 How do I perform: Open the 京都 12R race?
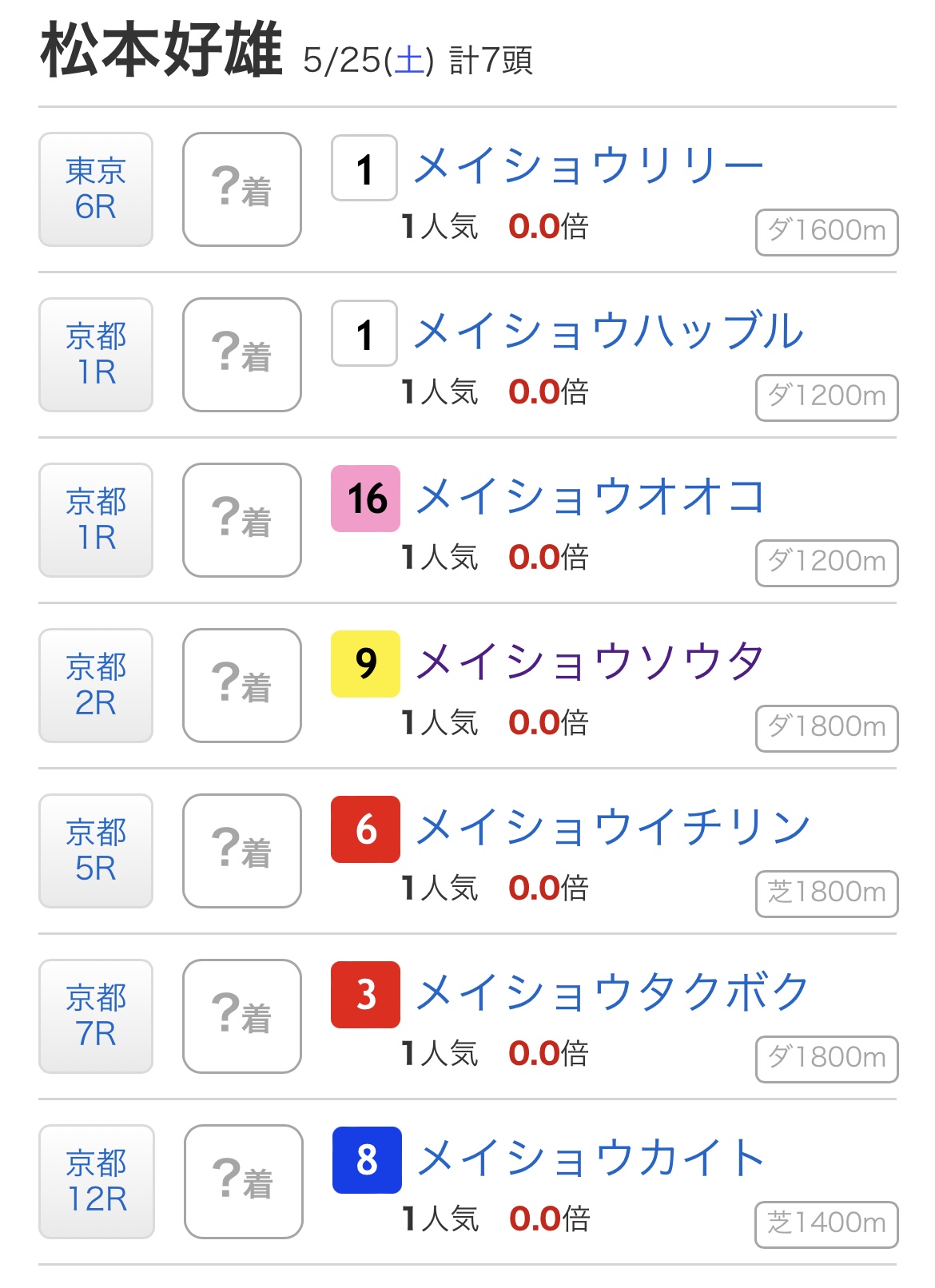coord(97,1182)
